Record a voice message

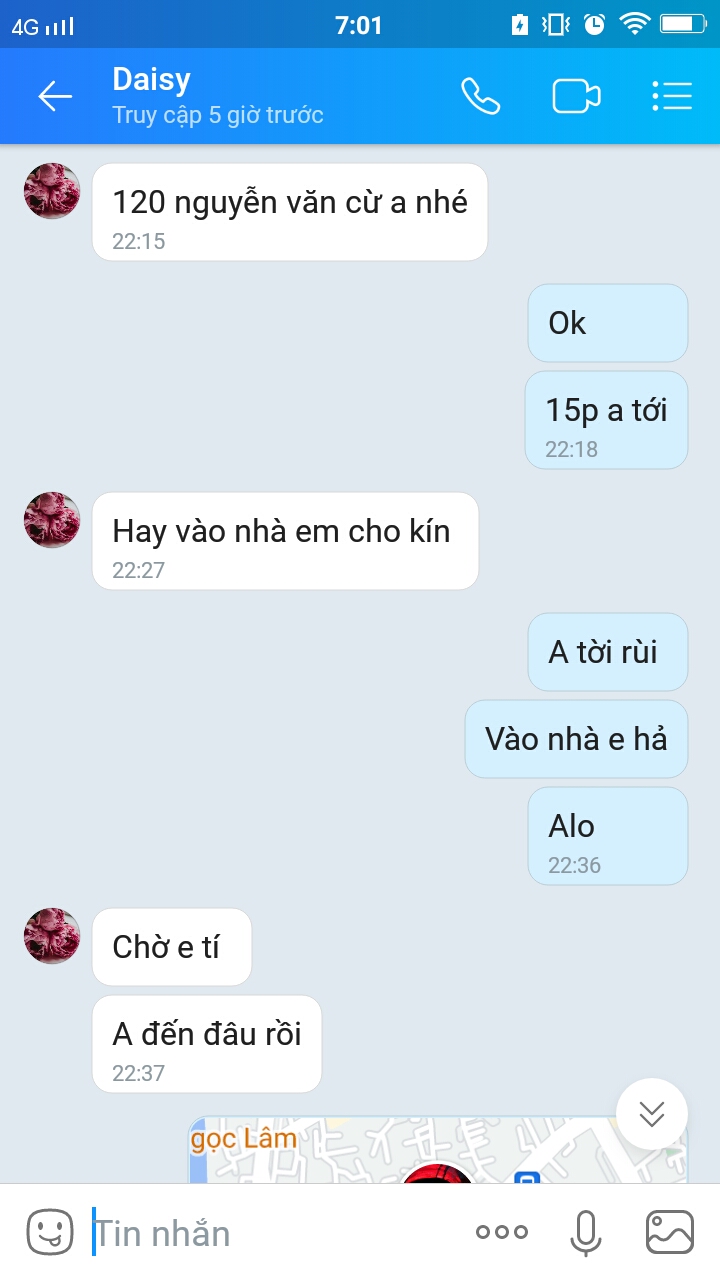coord(586,1232)
